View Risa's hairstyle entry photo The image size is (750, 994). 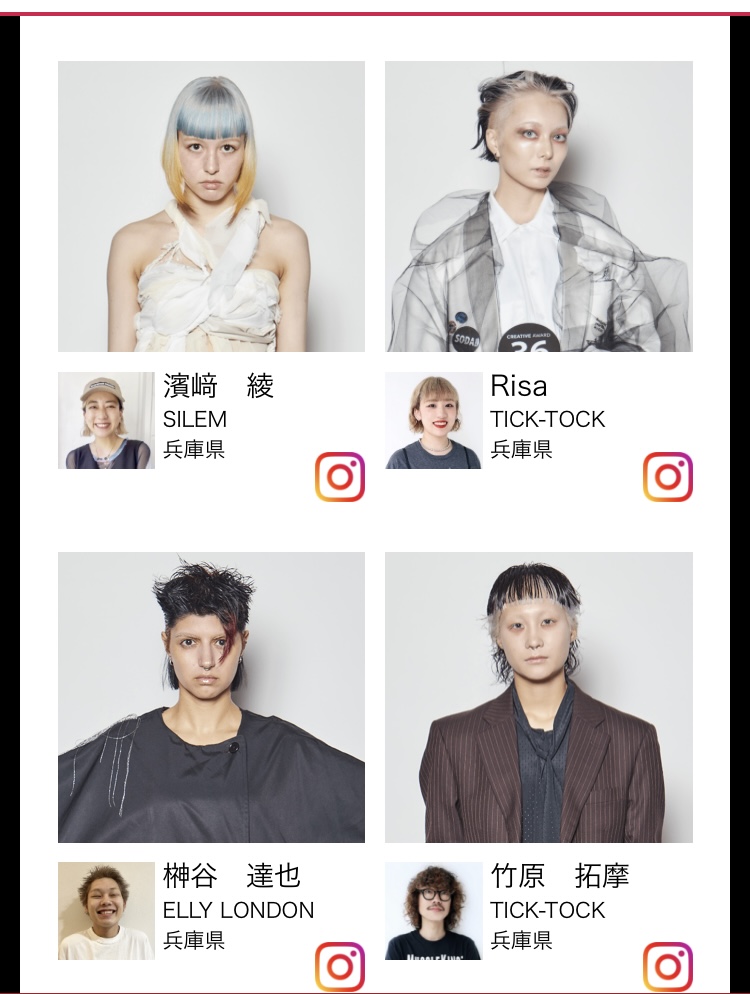538,206
